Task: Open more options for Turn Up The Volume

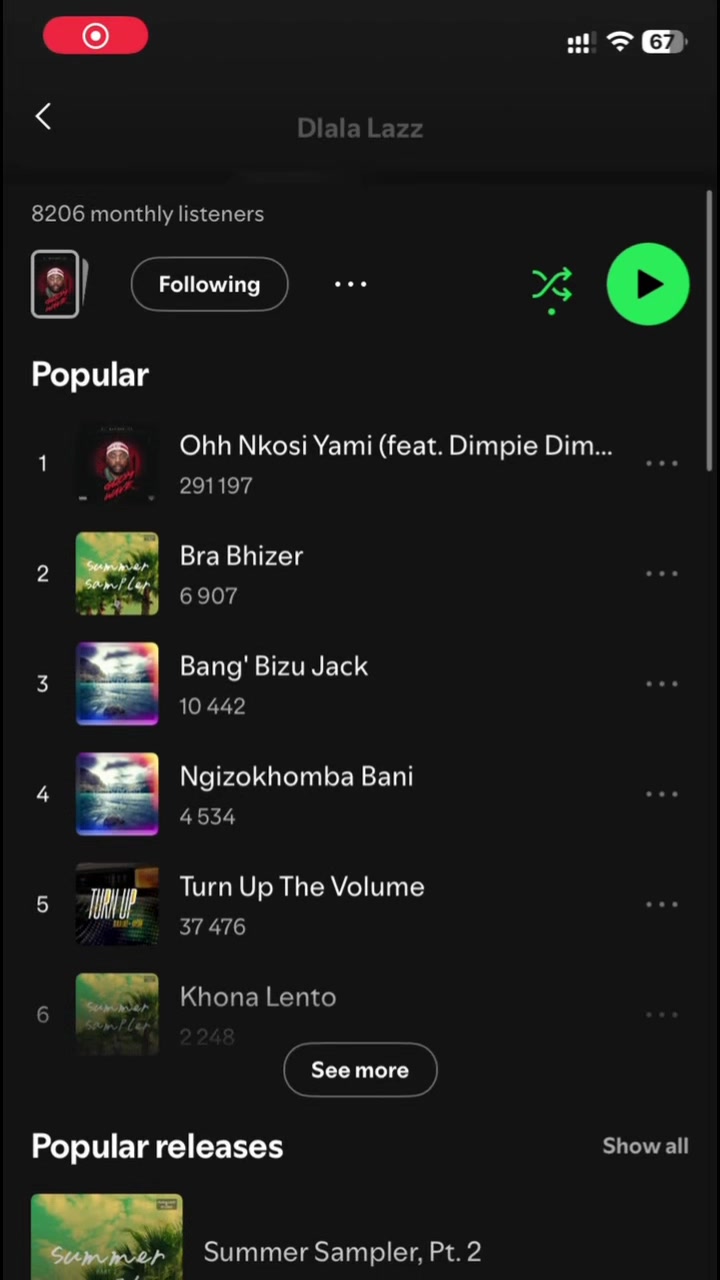Action: [x=662, y=904]
